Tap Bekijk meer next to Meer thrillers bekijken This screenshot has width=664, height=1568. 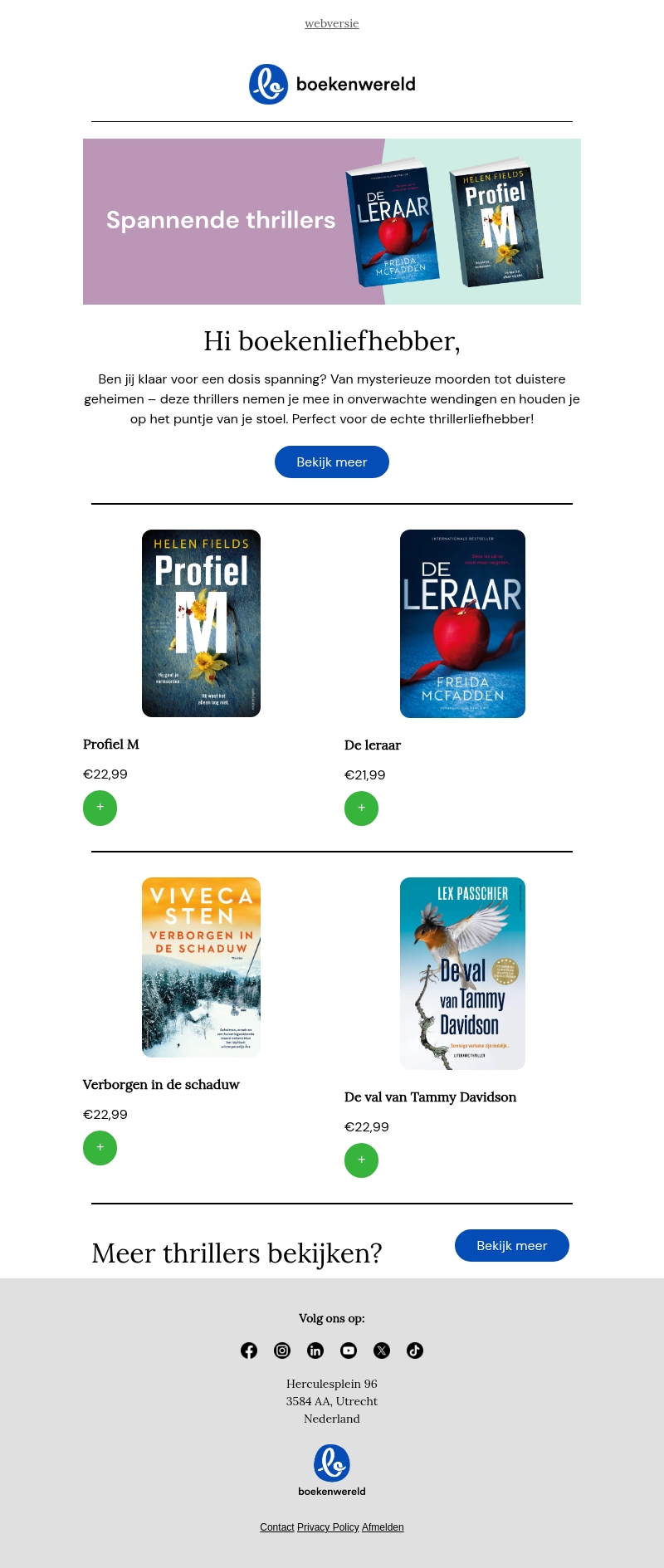pos(511,1245)
